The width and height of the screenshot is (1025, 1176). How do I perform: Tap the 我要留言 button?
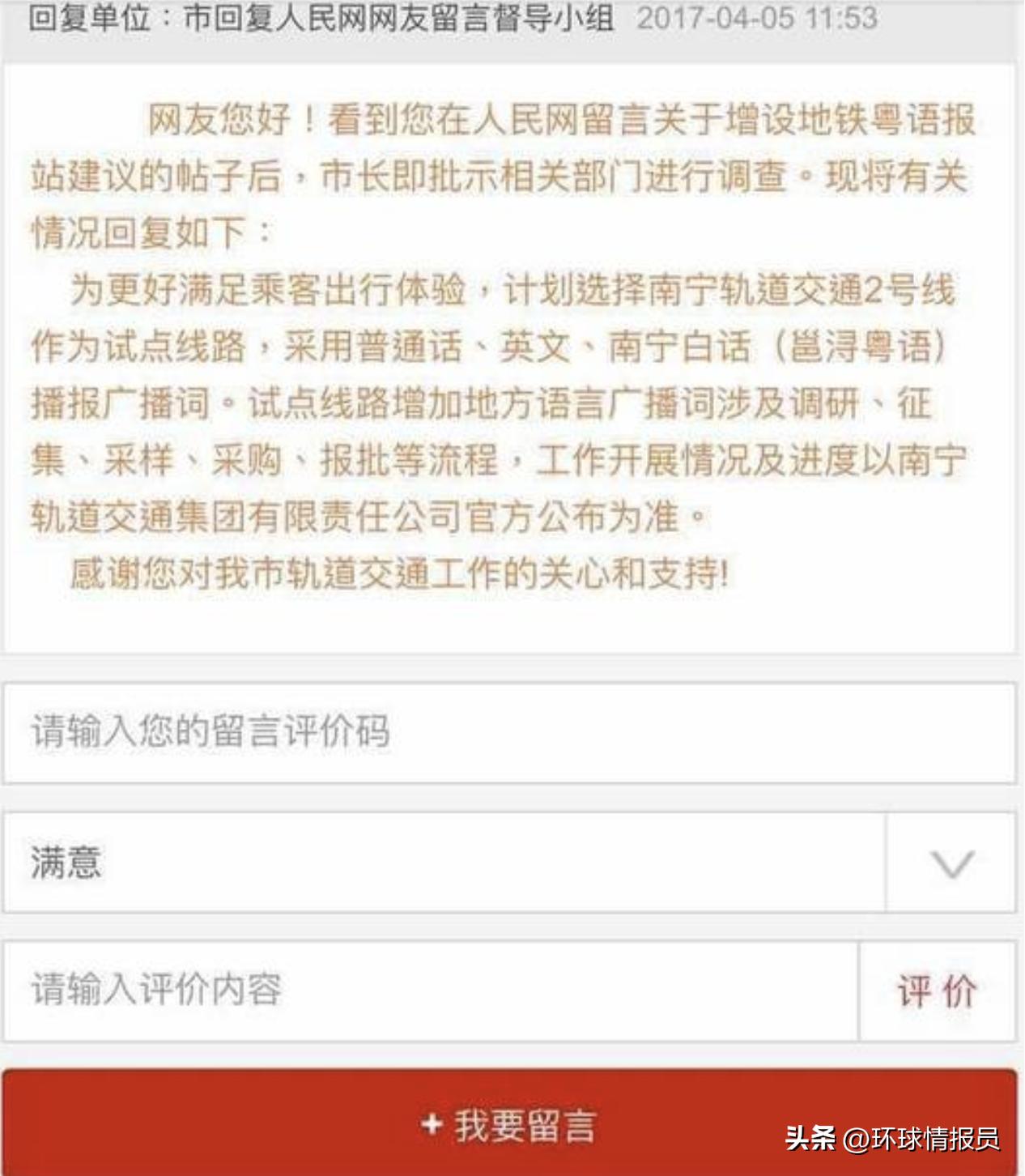[x=508, y=1124]
